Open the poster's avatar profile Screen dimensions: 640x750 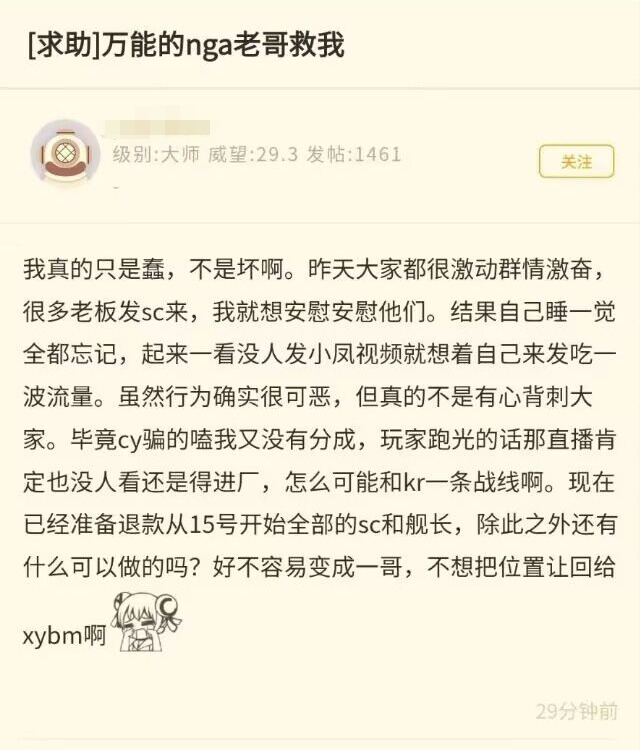pyautogui.click(x=66, y=155)
